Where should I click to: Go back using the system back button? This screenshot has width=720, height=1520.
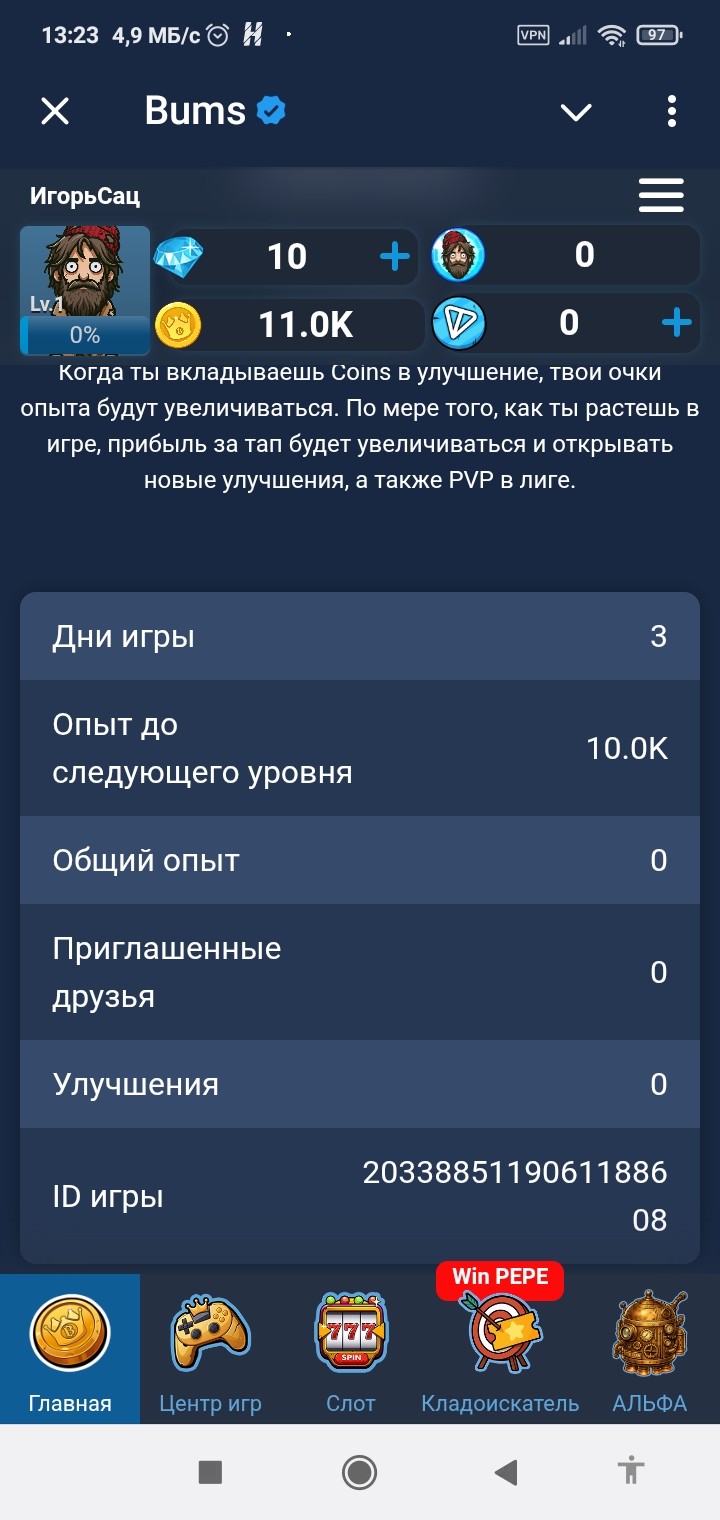(507, 1472)
